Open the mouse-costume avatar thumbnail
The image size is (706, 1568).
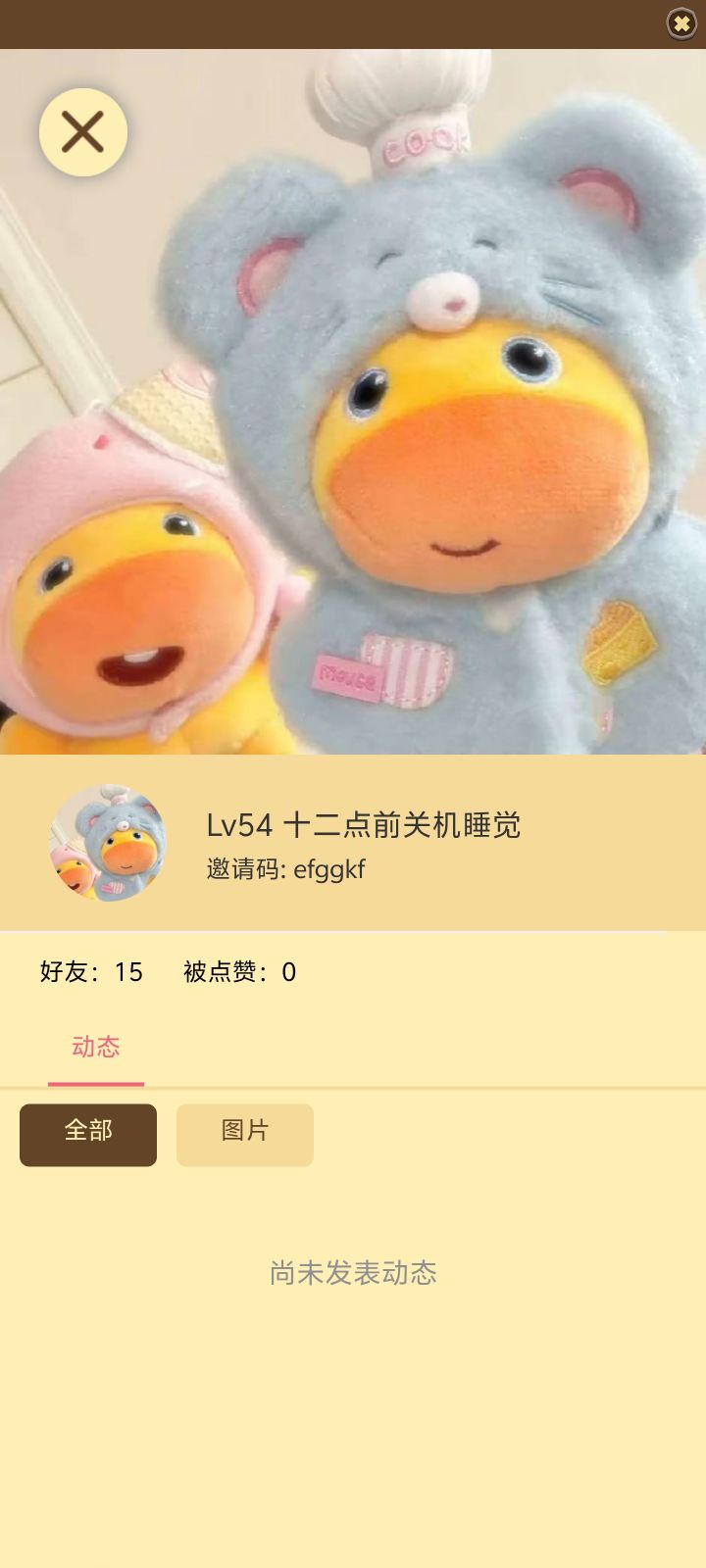click(108, 846)
